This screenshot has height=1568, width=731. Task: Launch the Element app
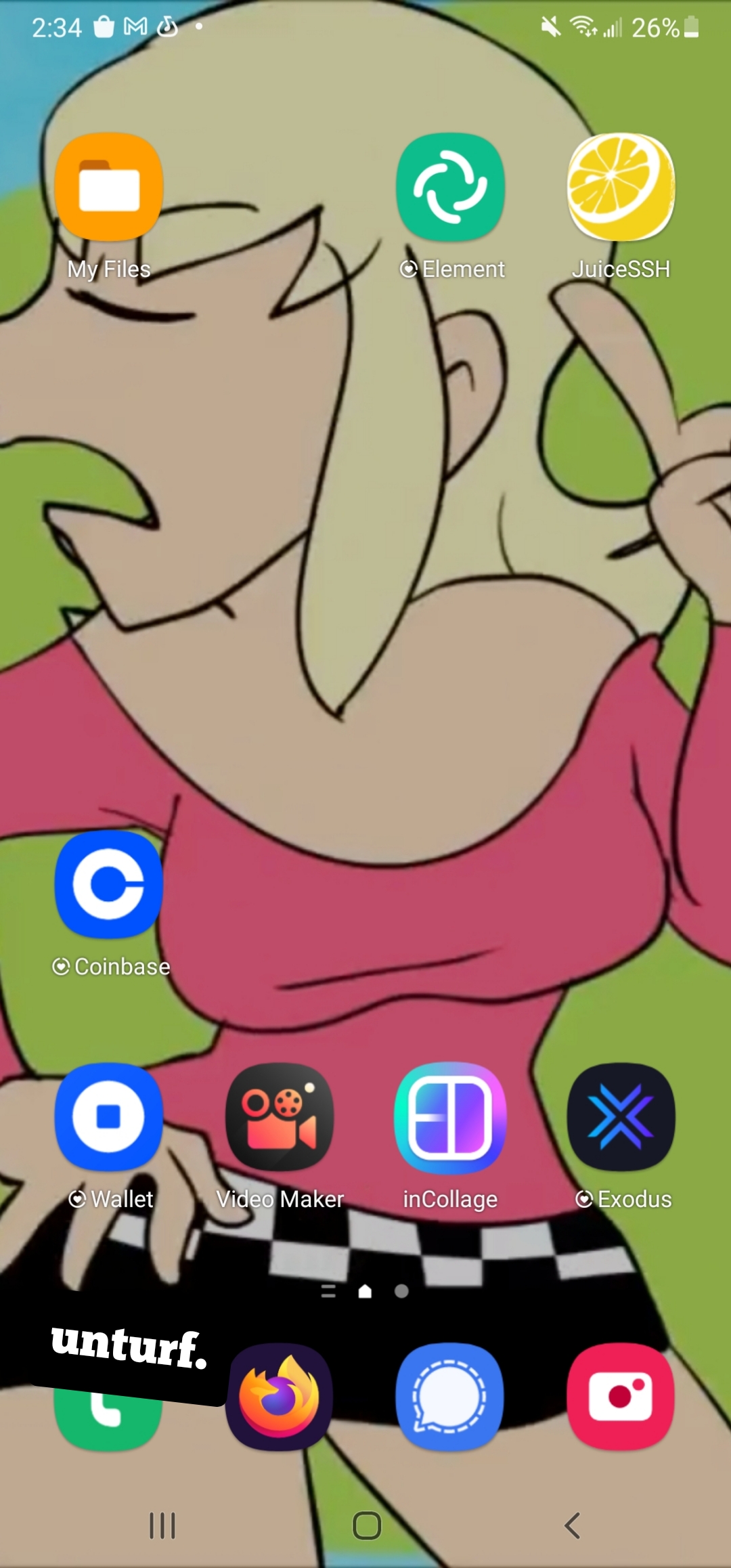click(x=451, y=187)
